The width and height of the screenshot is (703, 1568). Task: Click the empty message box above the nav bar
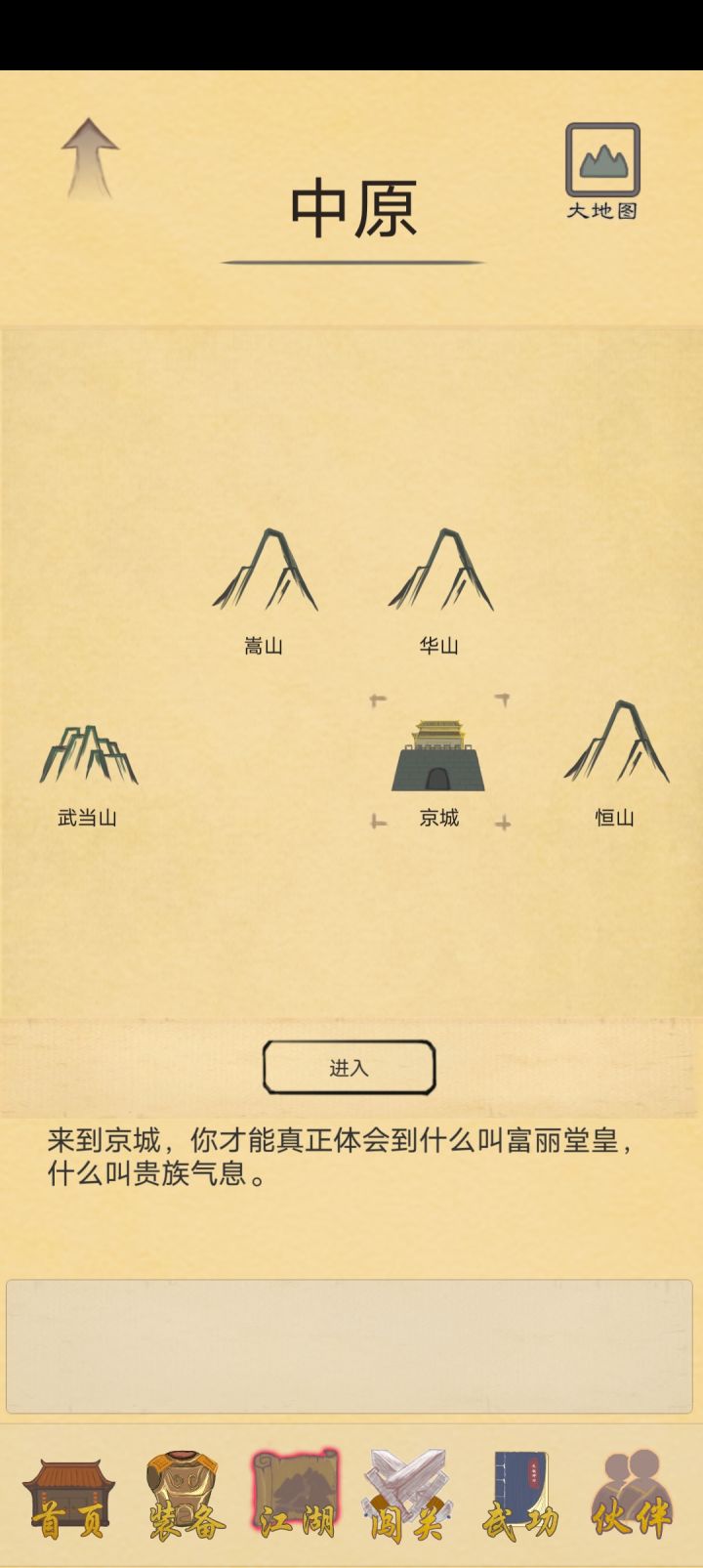(x=351, y=1346)
